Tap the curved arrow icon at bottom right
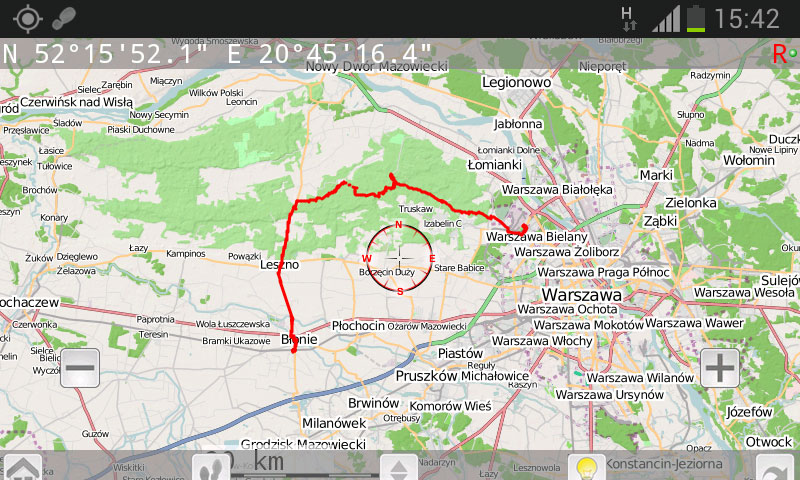Image resolution: width=800 pixels, height=480 pixels. [x=777, y=469]
